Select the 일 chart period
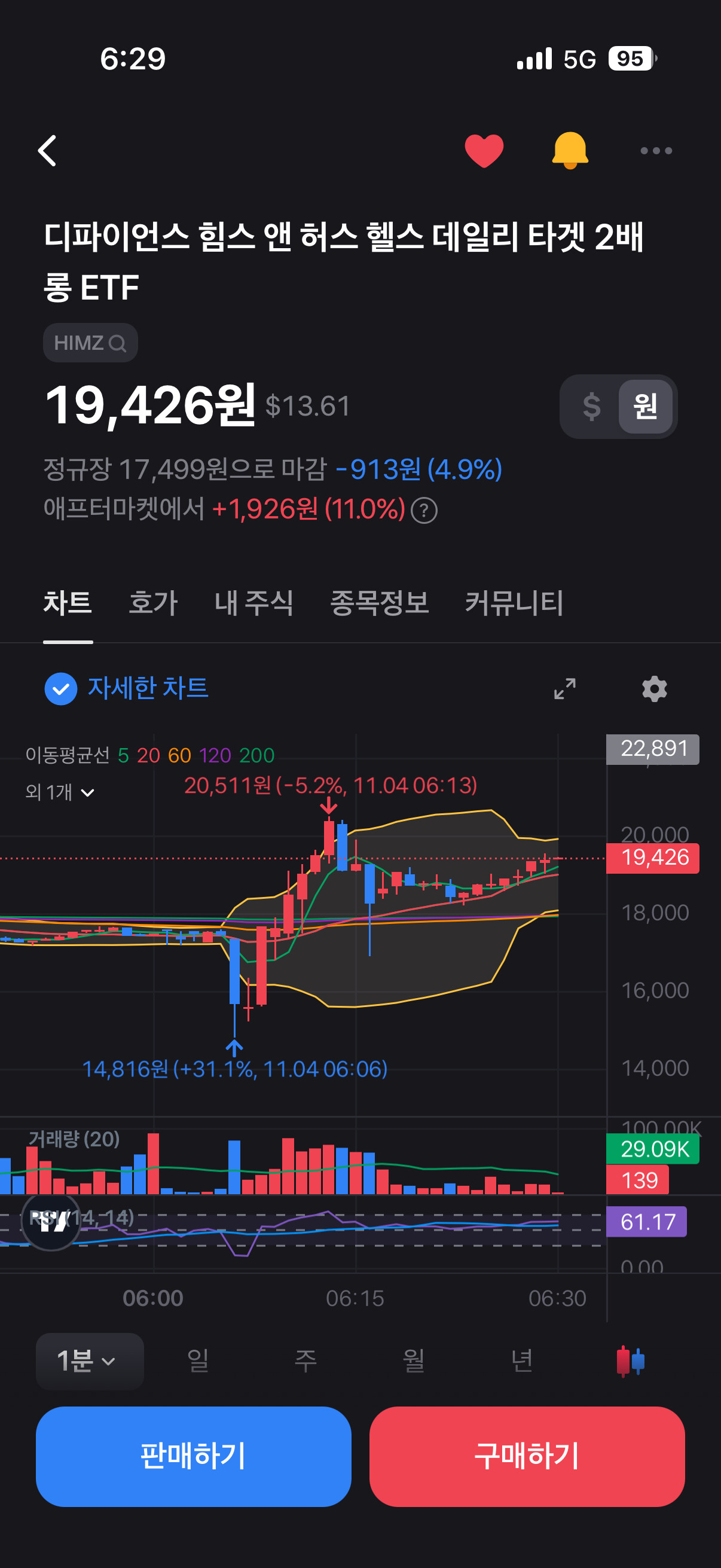Screen dimensions: 721x1568 click(198, 1360)
